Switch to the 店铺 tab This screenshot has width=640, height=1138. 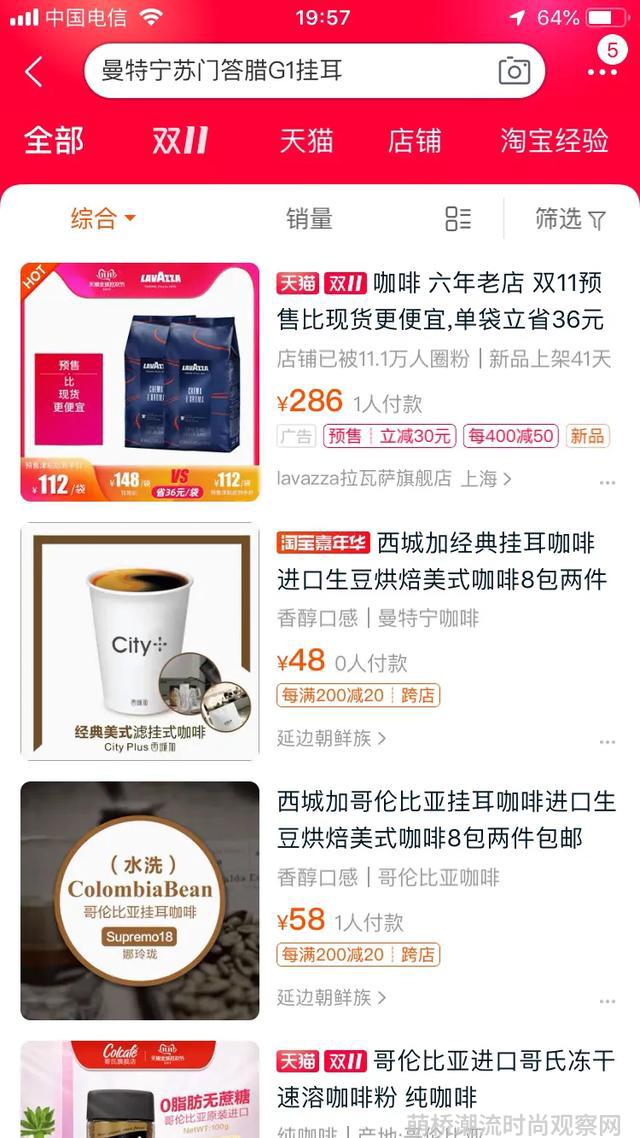(x=414, y=140)
